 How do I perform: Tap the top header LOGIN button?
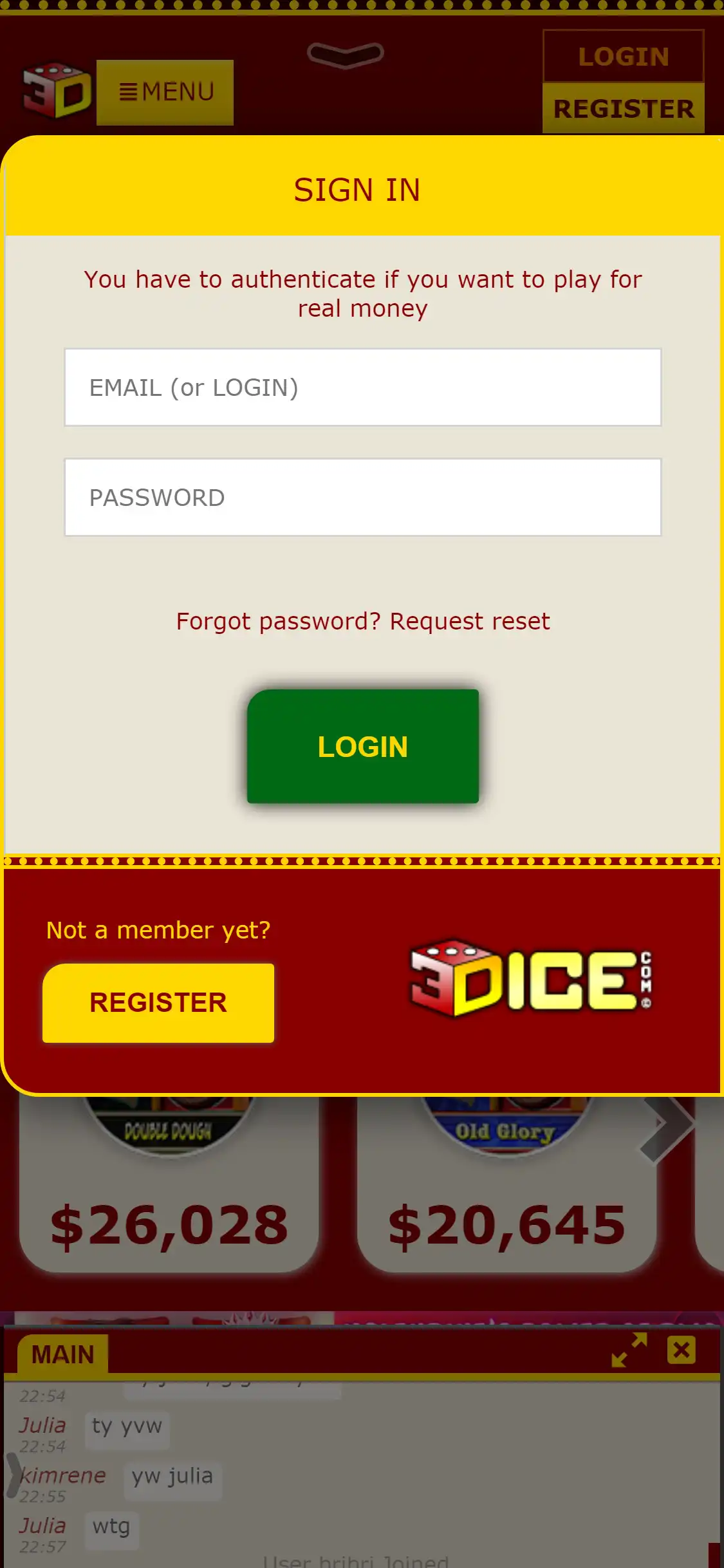(623, 57)
